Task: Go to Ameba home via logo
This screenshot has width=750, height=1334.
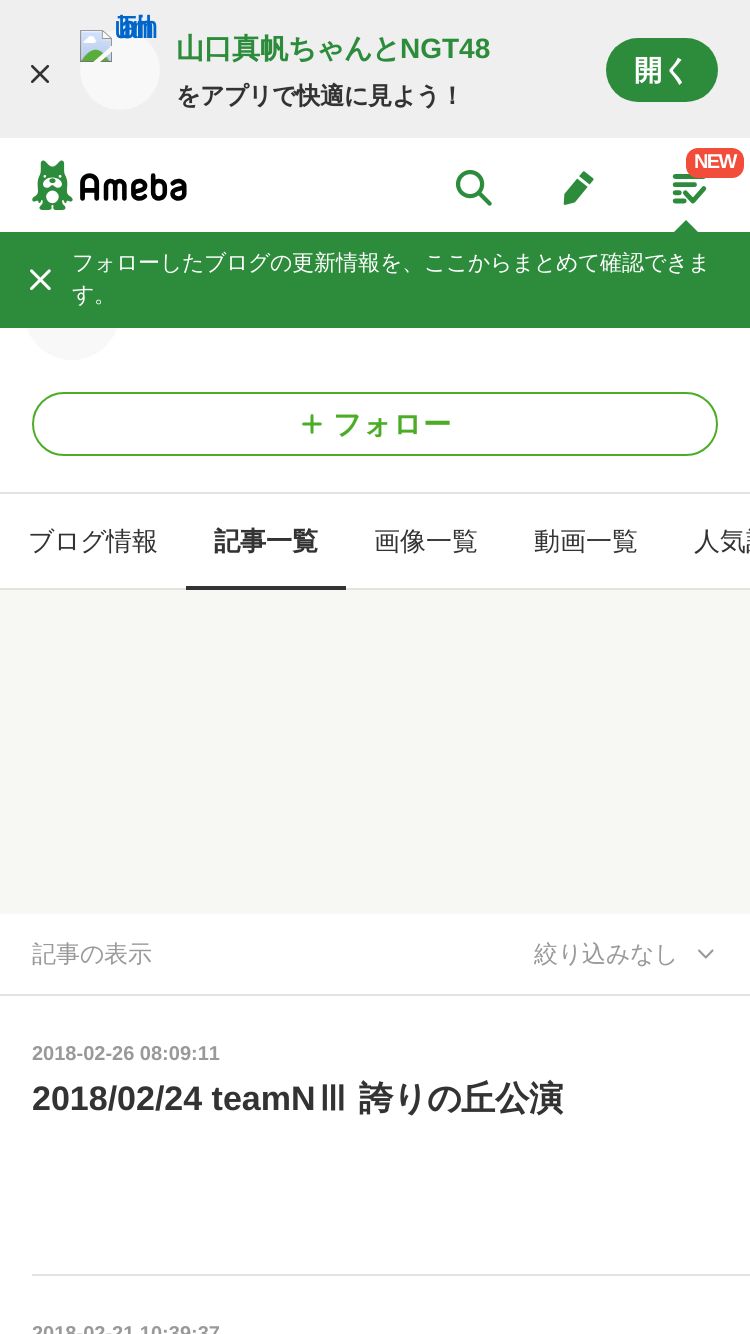Action: 110,186
